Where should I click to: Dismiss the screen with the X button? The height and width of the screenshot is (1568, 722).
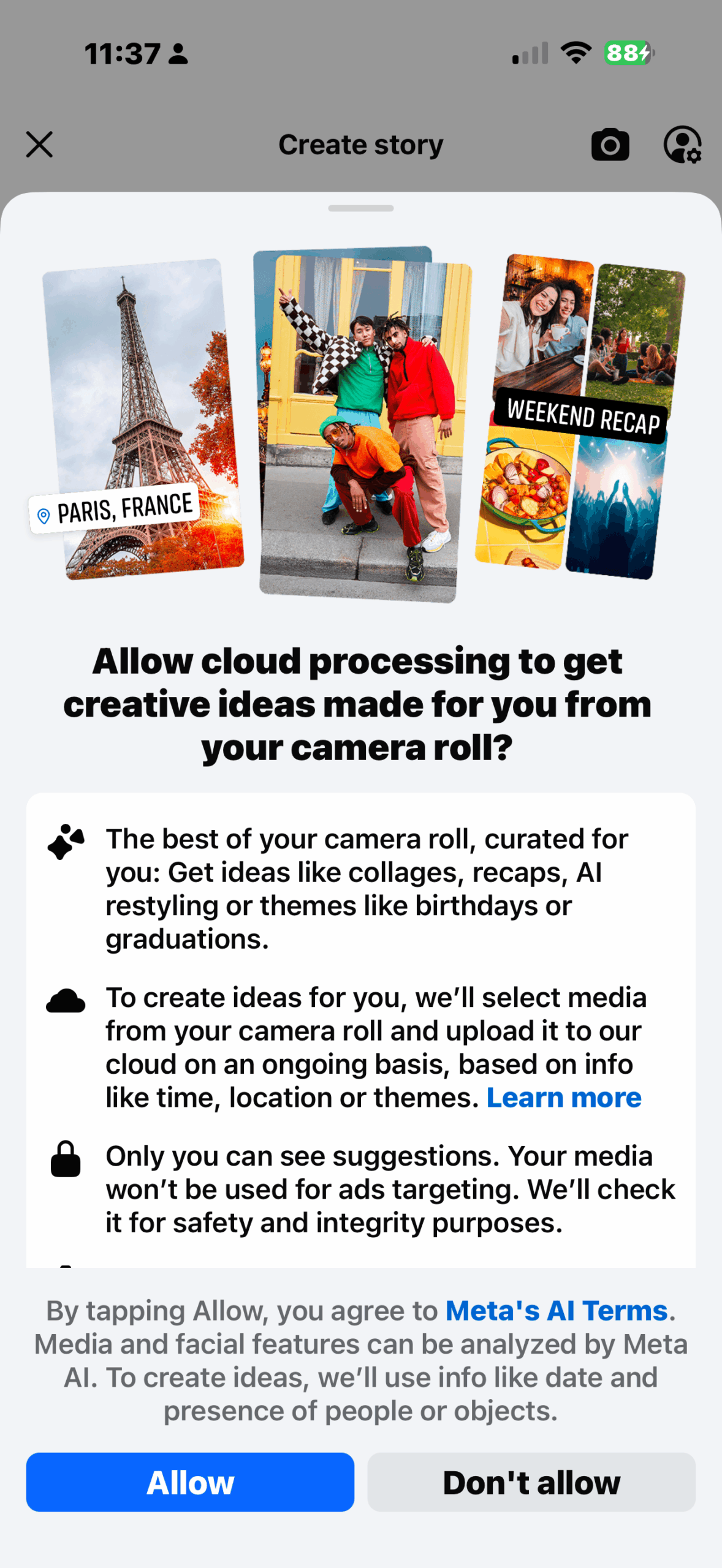click(39, 145)
